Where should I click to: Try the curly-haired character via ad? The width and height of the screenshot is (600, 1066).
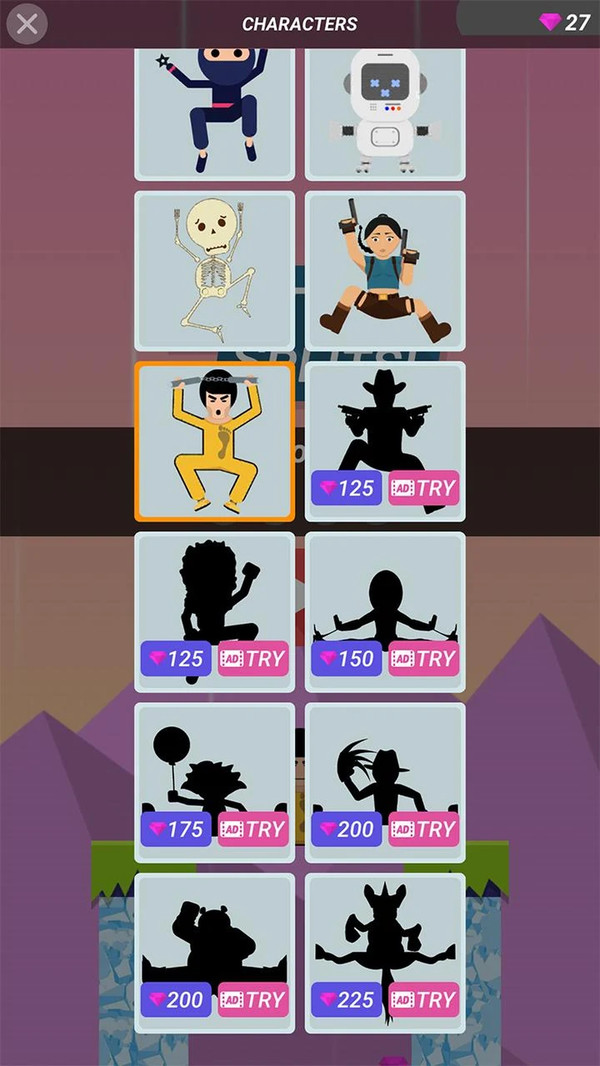click(253, 659)
